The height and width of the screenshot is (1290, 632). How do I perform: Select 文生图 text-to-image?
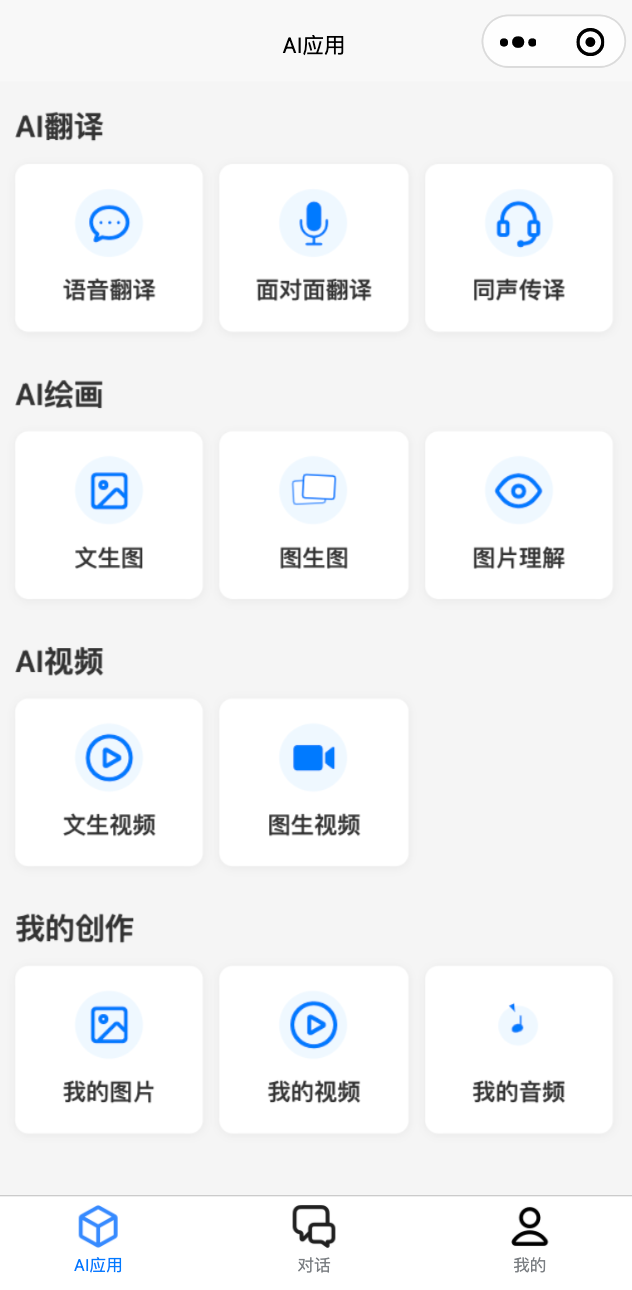109,515
